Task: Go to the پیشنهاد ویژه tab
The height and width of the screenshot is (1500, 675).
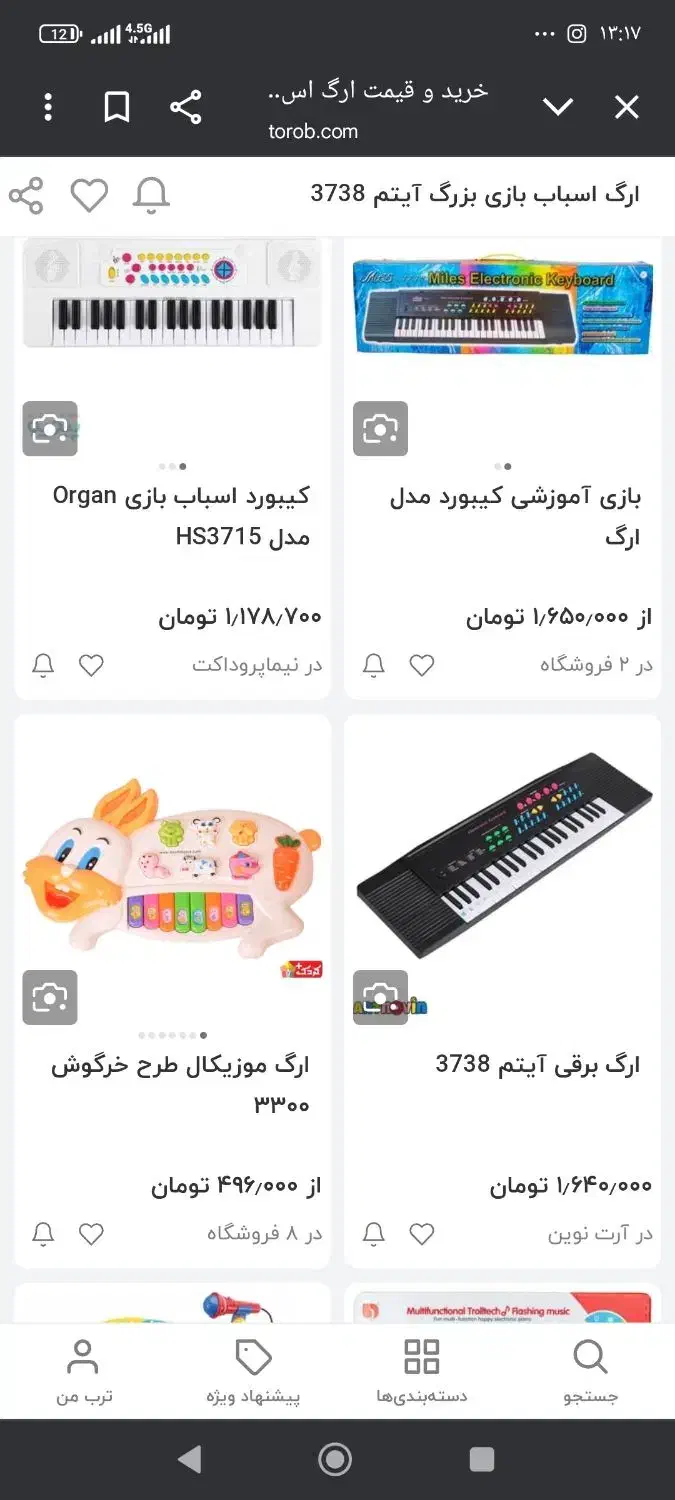Action: (253, 1372)
